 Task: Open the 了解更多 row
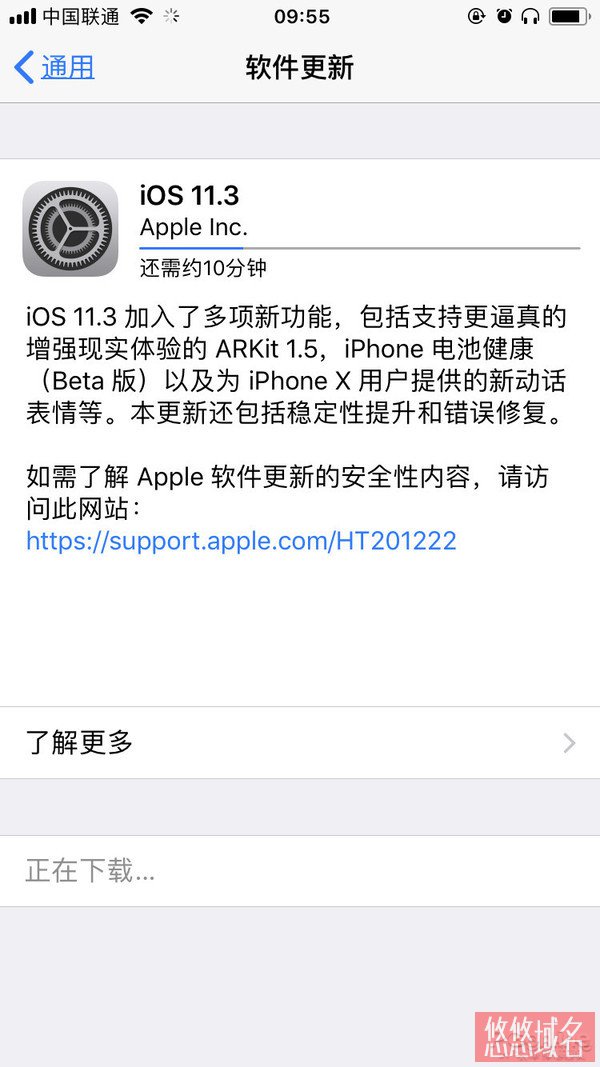tap(300, 742)
